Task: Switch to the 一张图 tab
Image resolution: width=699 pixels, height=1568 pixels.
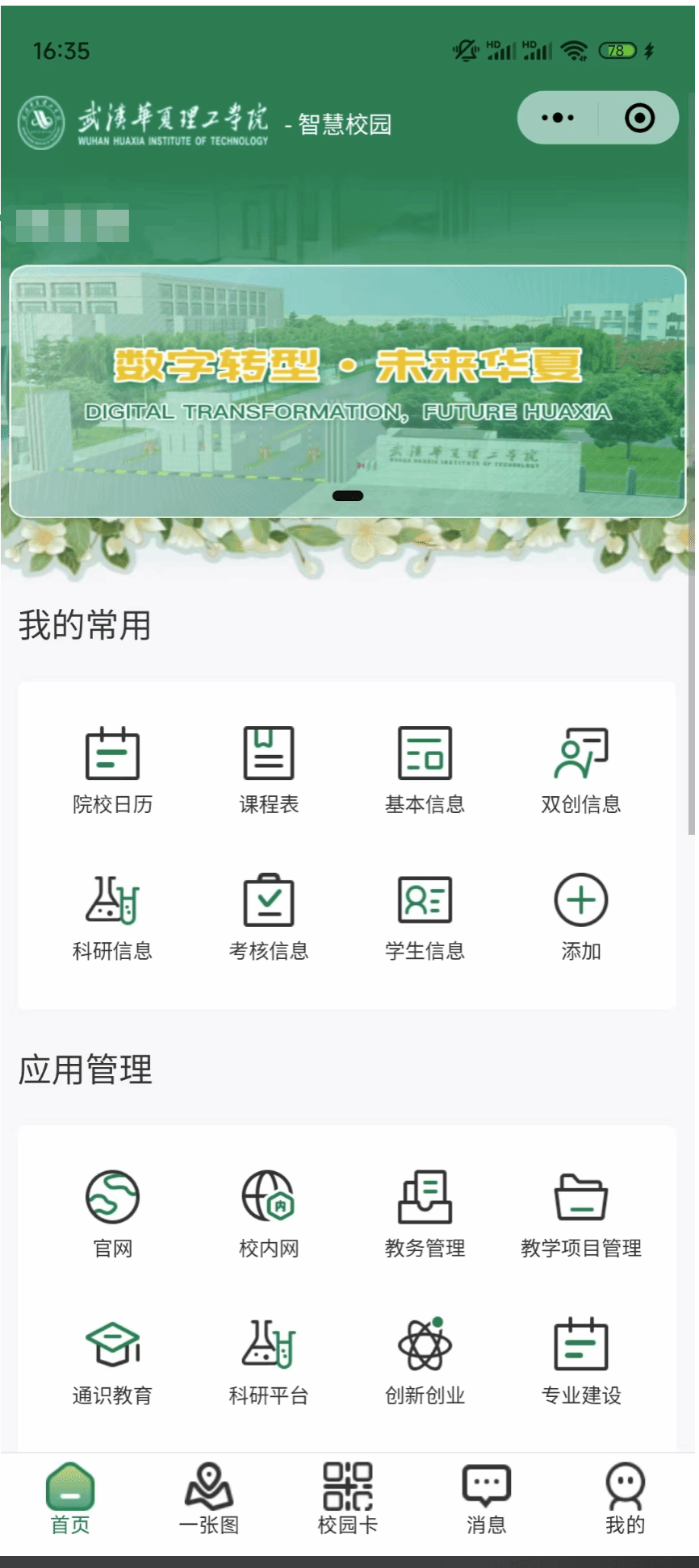Action: pyautogui.click(x=209, y=1499)
